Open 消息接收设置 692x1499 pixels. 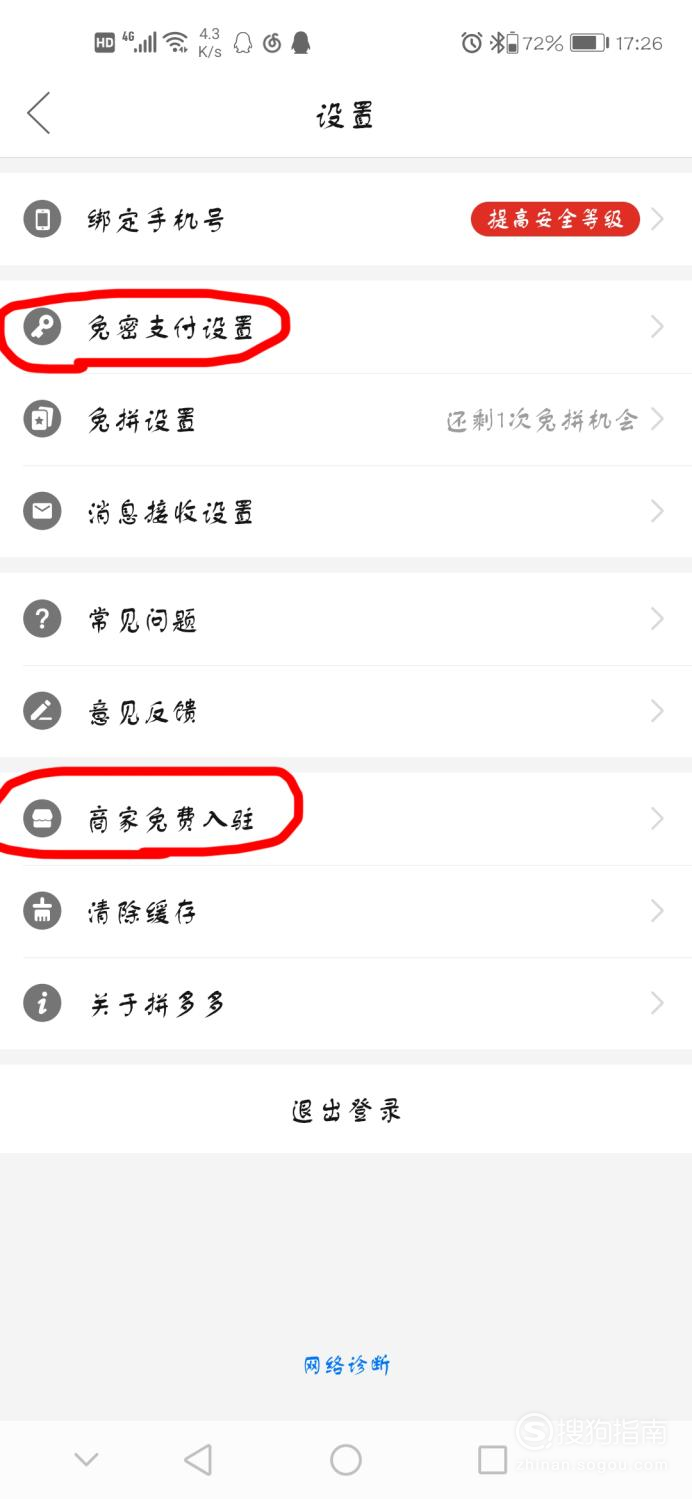point(171,512)
